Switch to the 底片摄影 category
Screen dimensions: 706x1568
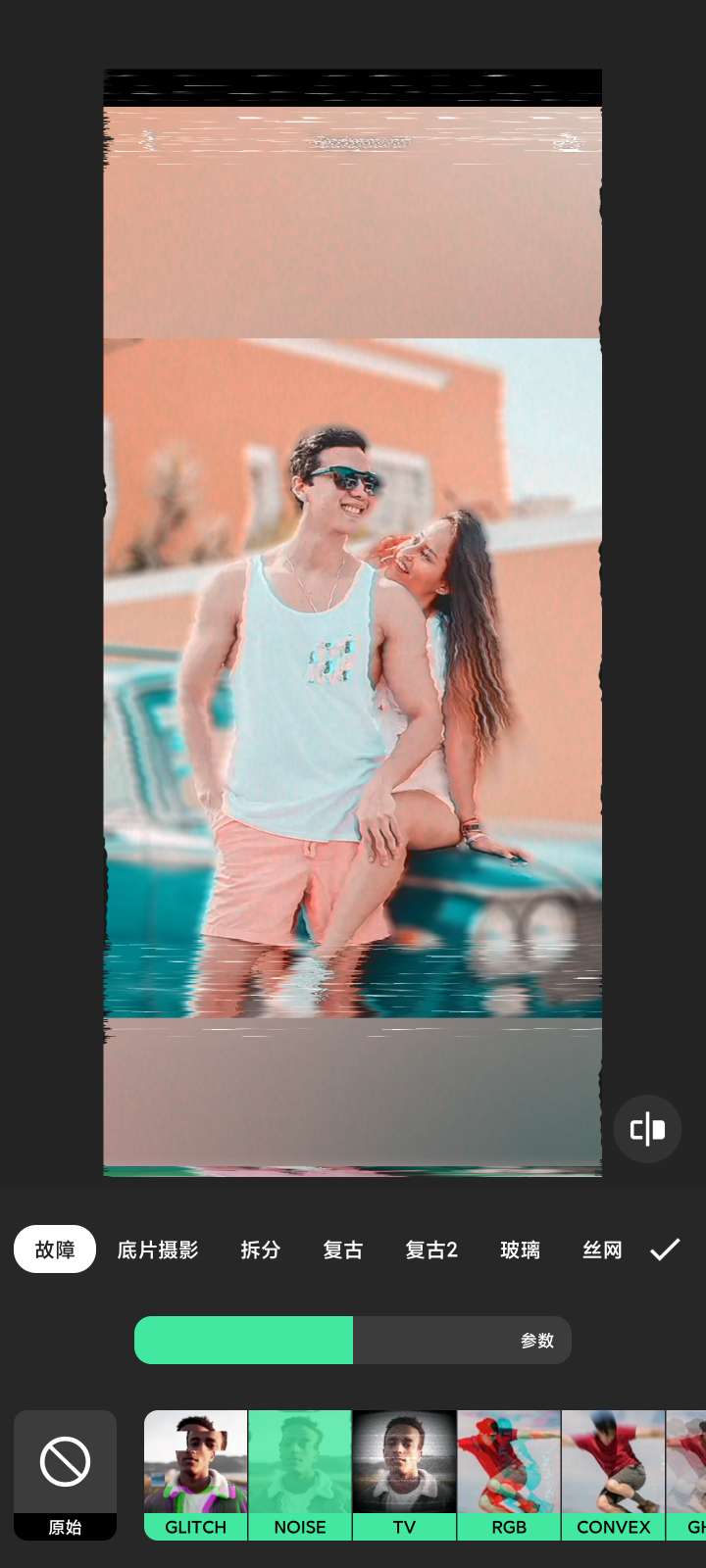click(158, 1249)
